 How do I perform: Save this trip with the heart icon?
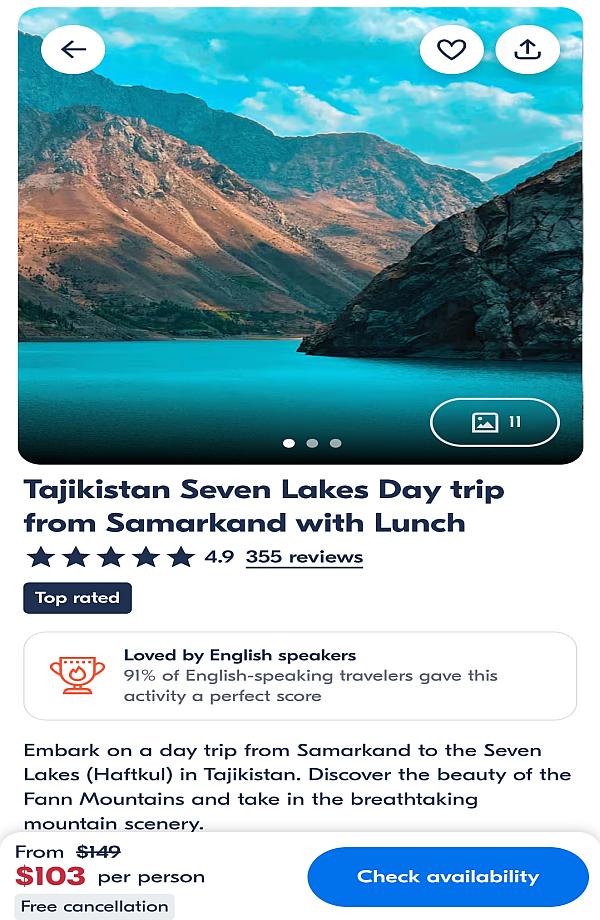[x=451, y=50]
